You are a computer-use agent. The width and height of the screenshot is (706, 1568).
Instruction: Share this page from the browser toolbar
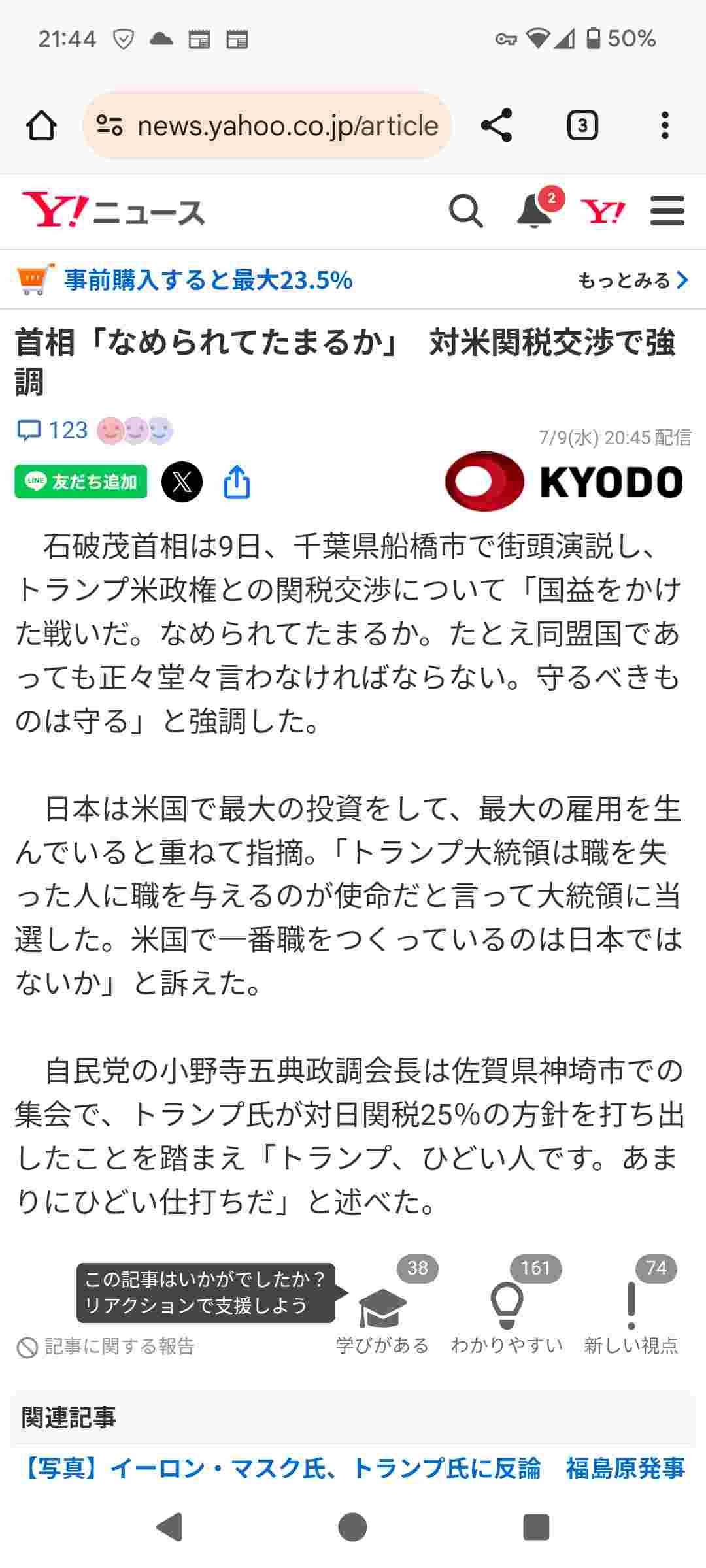point(497,125)
